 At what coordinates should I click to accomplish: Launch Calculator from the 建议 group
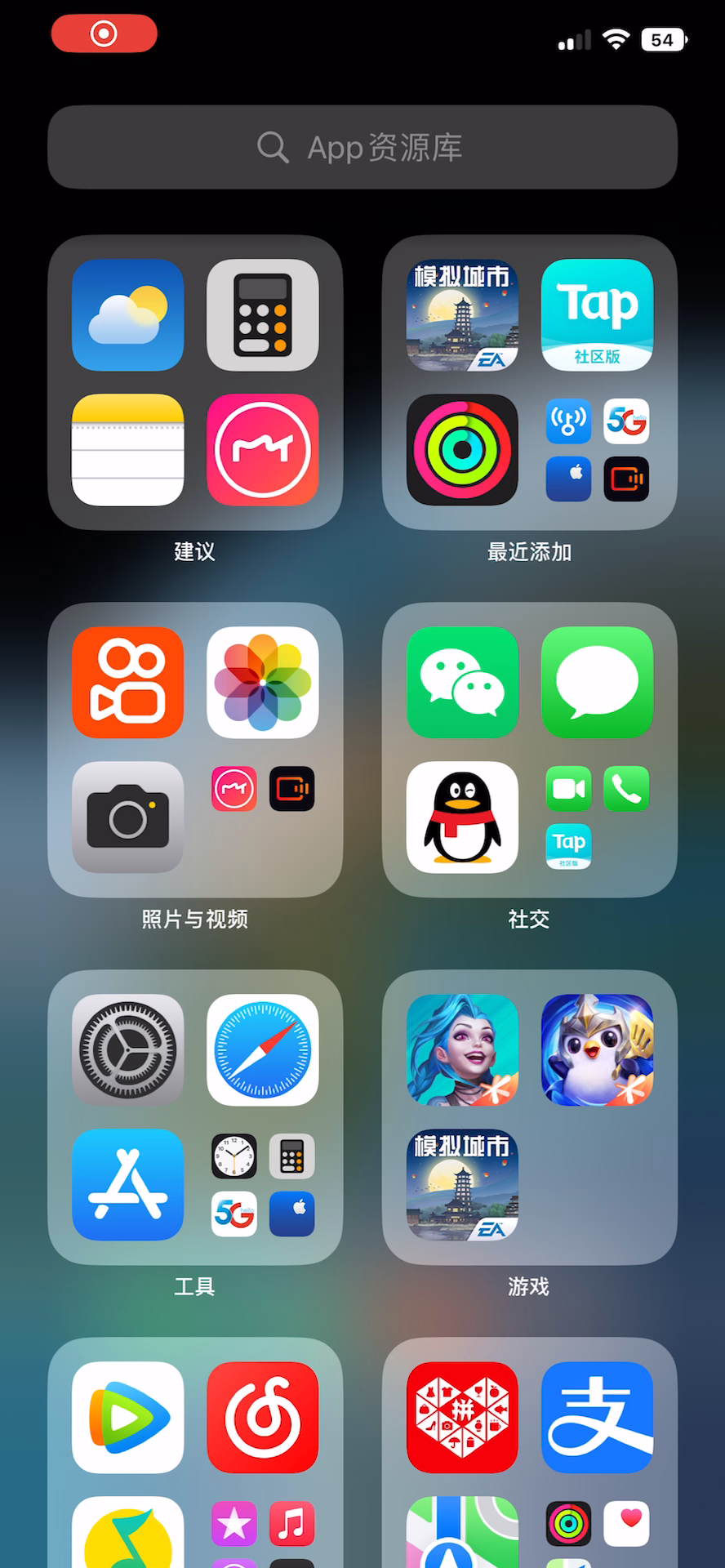pos(263,315)
